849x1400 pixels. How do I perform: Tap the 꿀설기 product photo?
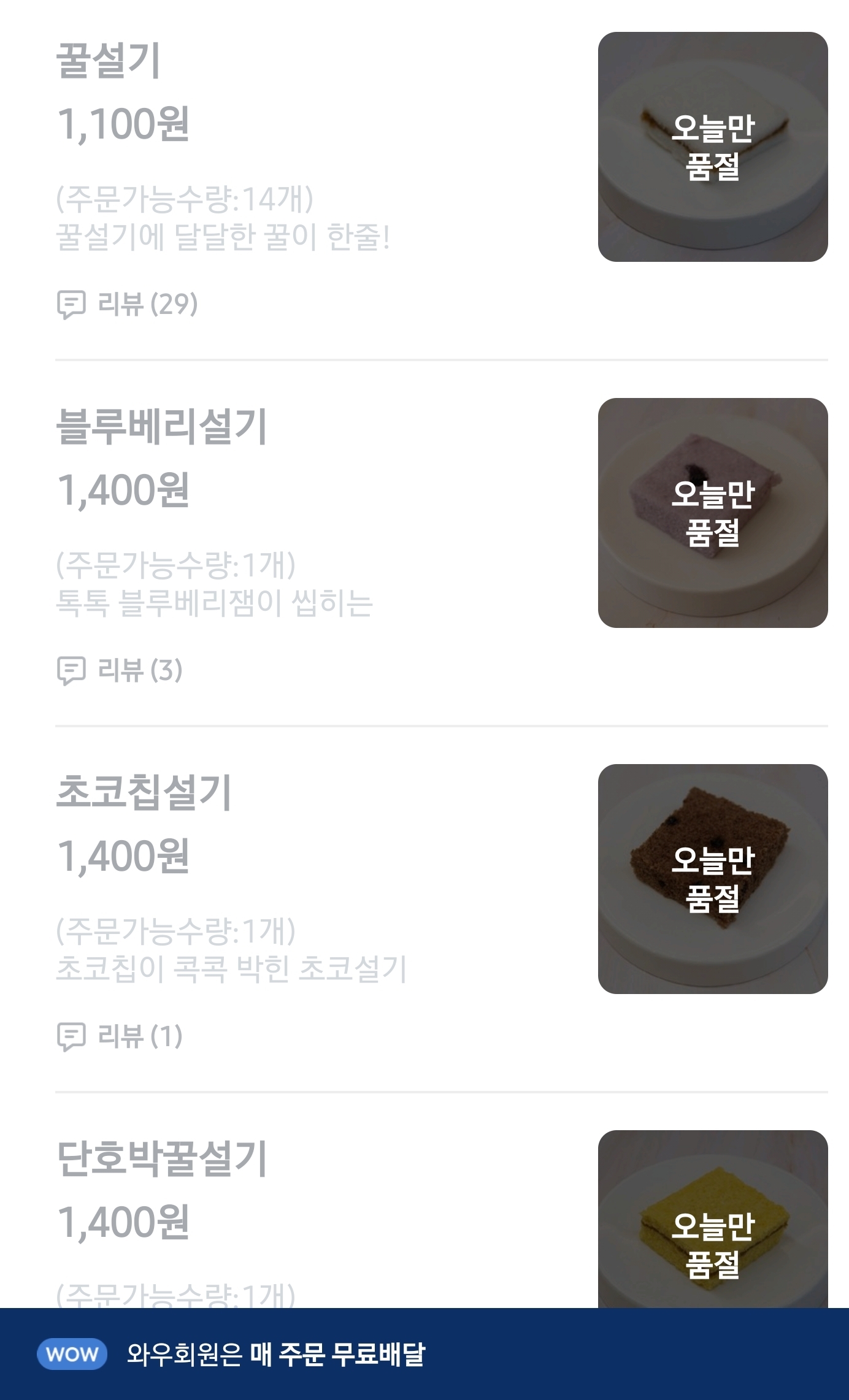pos(712,147)
